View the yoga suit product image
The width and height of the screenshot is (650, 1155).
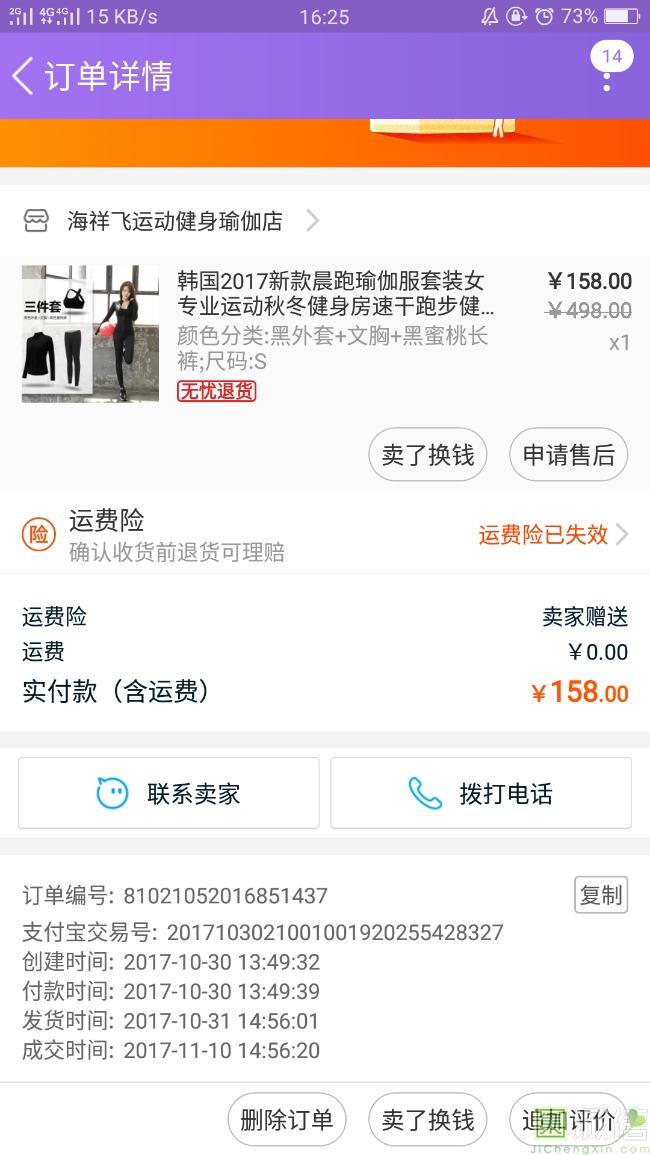point(90,334)
